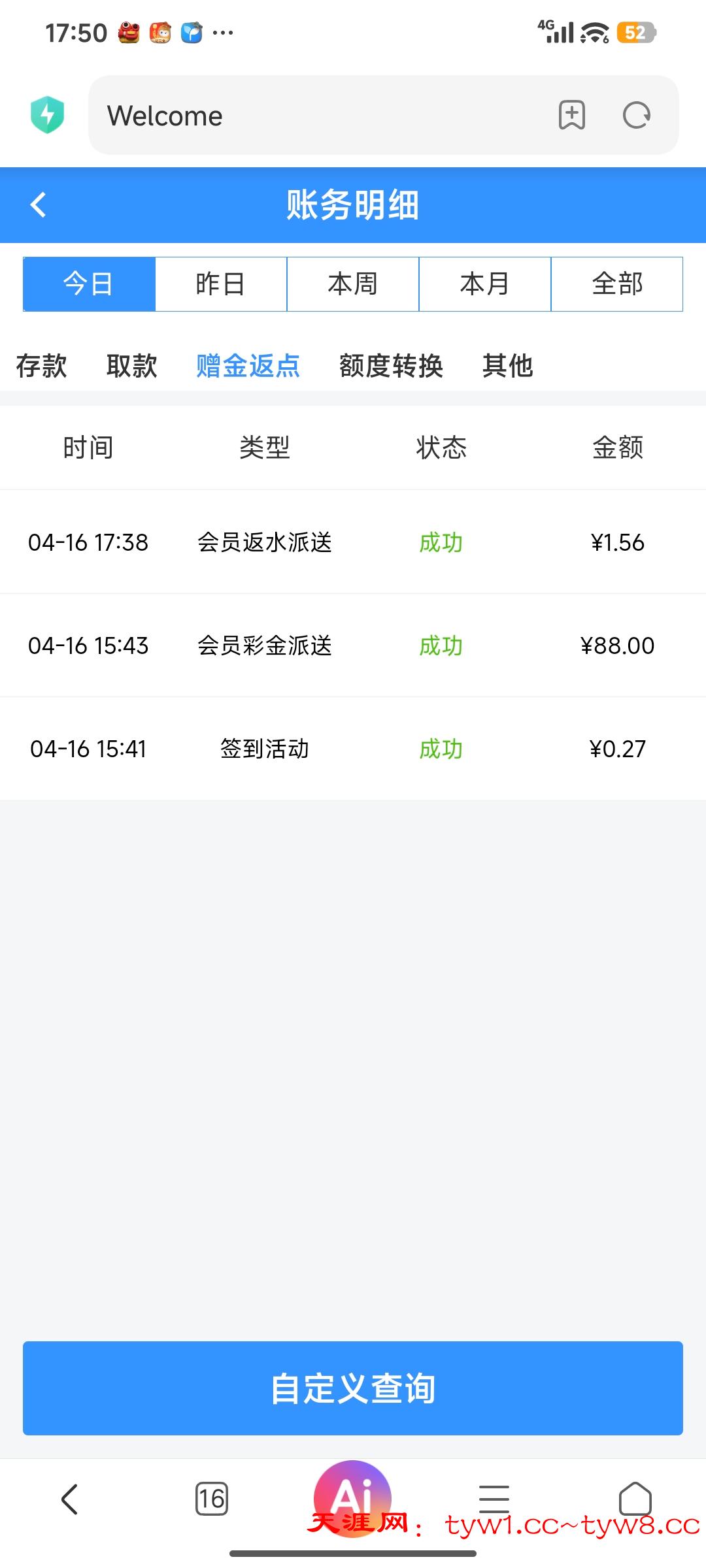Screen dimensions: 706x1568
Task: Choose the 今日 date filter
Action: [89, 284]
